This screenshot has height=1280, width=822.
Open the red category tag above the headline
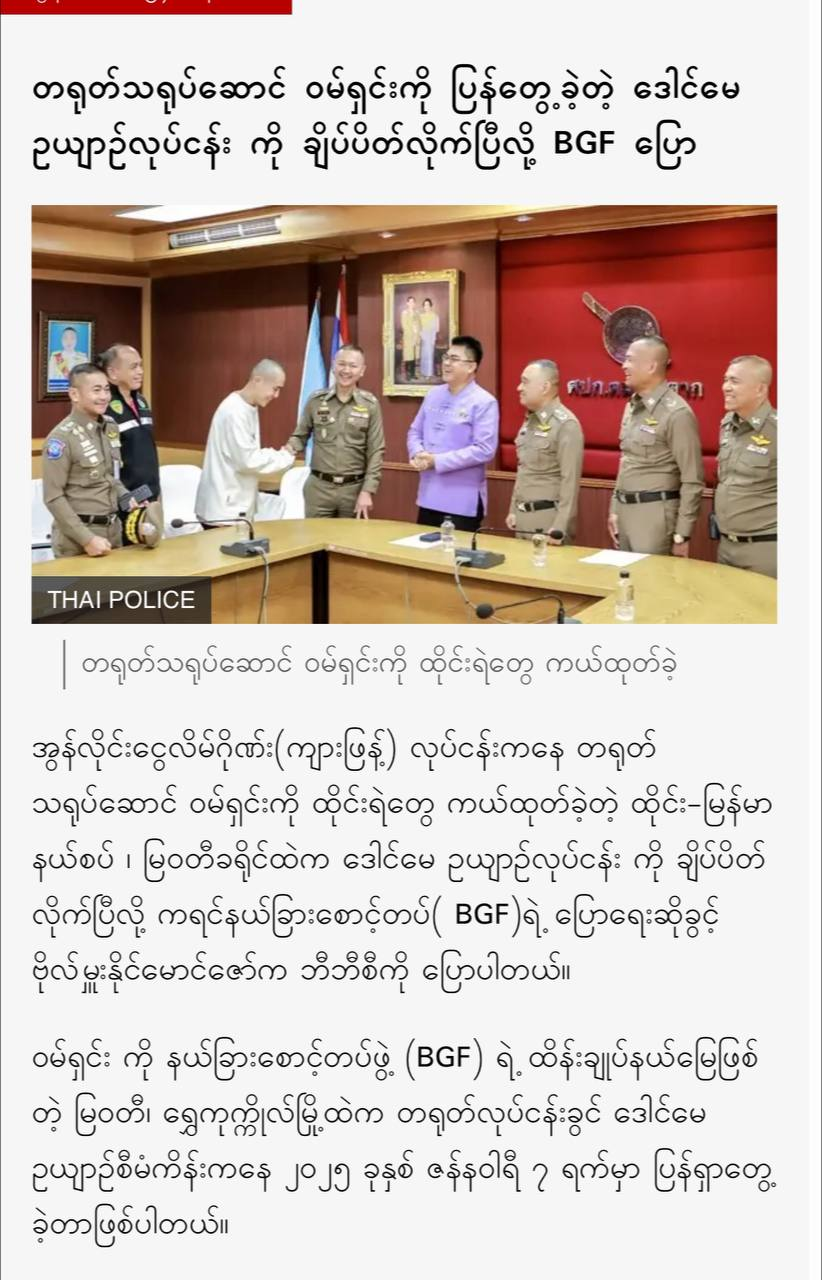(146, 5)
